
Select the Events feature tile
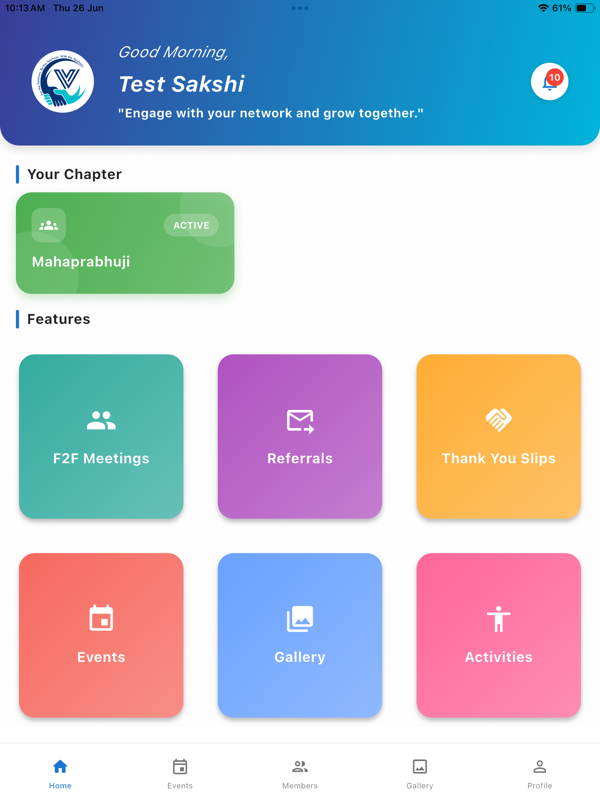(101, 635)
